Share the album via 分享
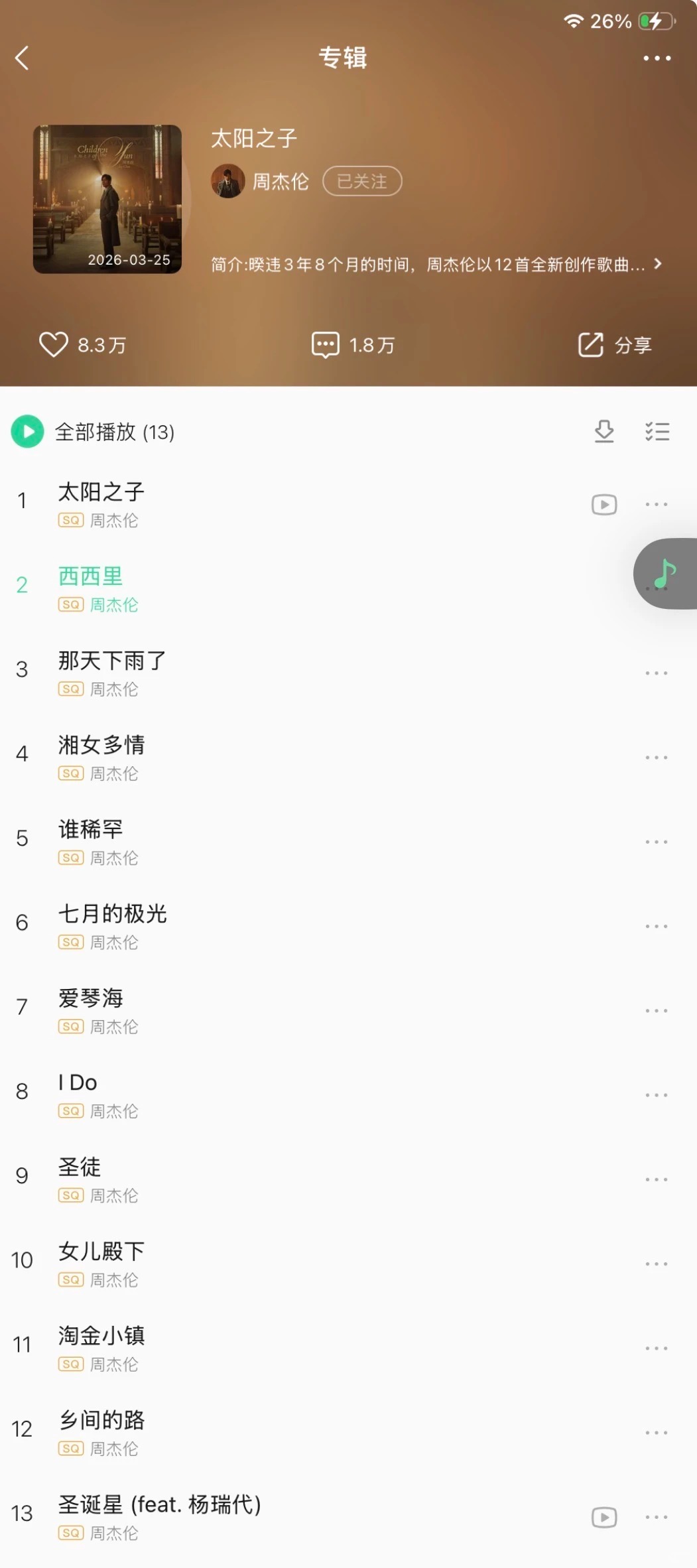 click(615, 345)
